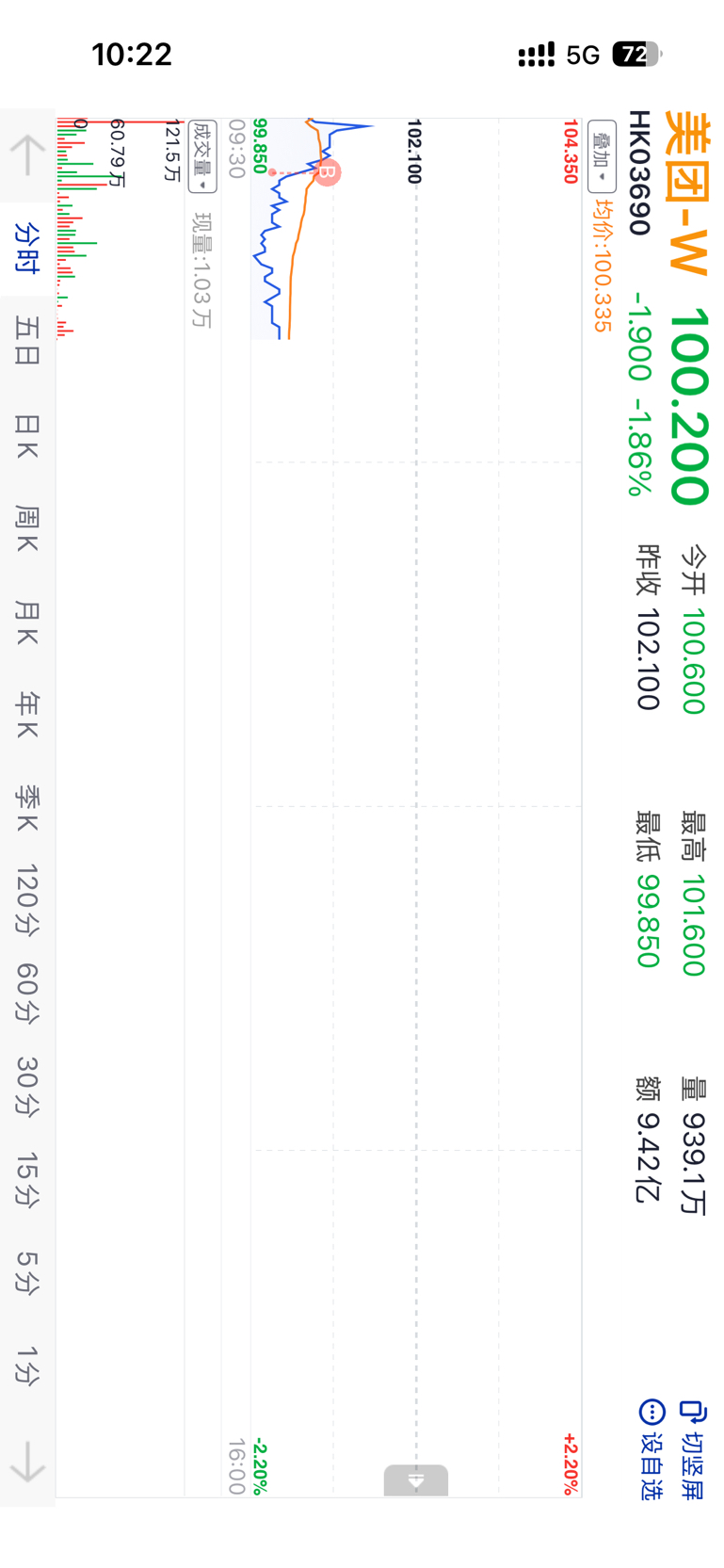Tap the arrow beside the 分时 tab
Image resolution: width=724 pixels, height=1568 pixels.
click(x=27, y=154)
